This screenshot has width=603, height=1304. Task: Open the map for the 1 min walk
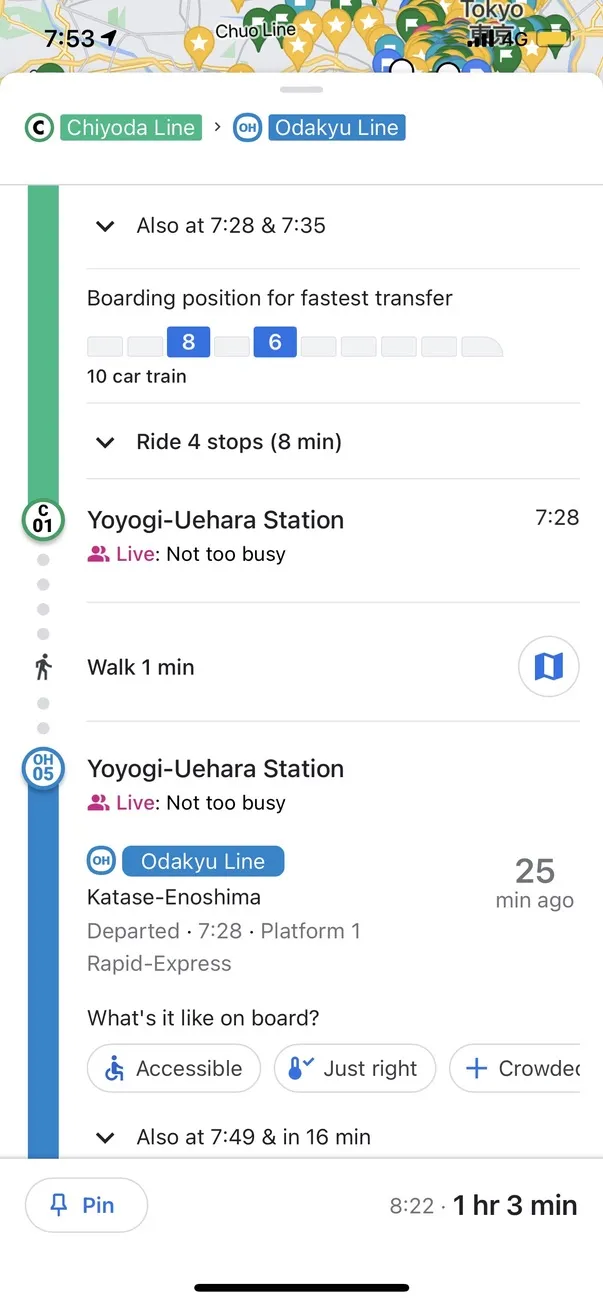click(548, 667)
